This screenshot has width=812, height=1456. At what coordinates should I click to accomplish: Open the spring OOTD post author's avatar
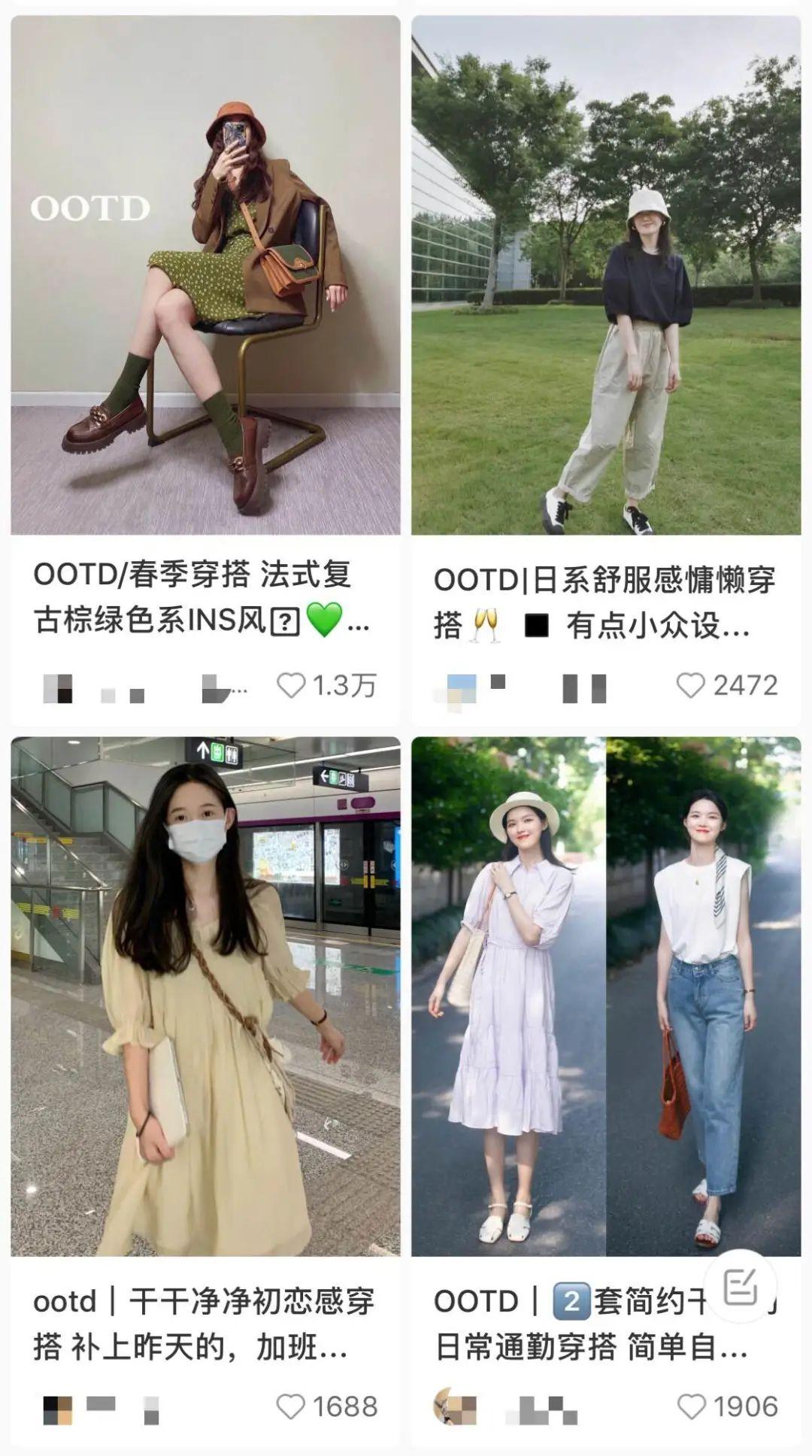coord(55,683)
